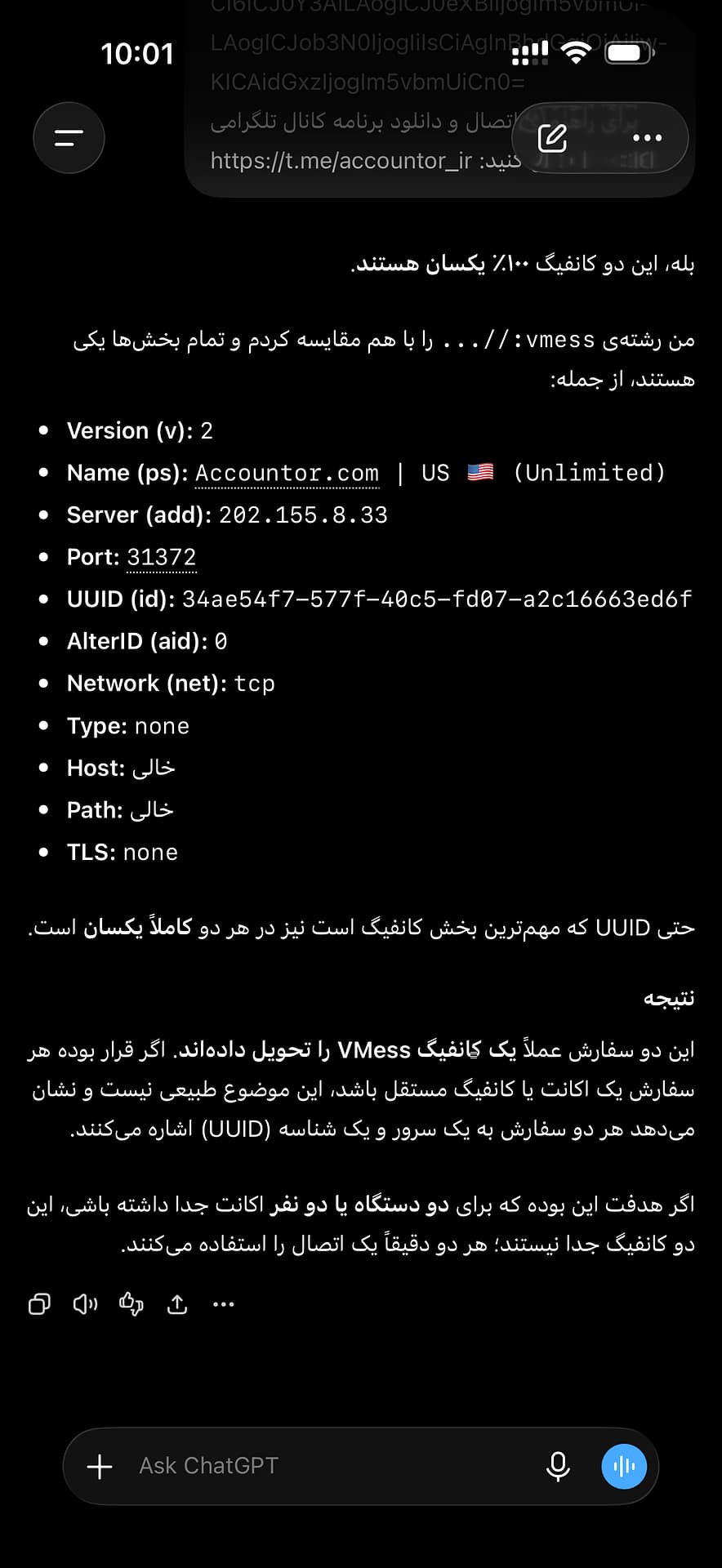Open the top-right three-dot options menu

(647, 138)
